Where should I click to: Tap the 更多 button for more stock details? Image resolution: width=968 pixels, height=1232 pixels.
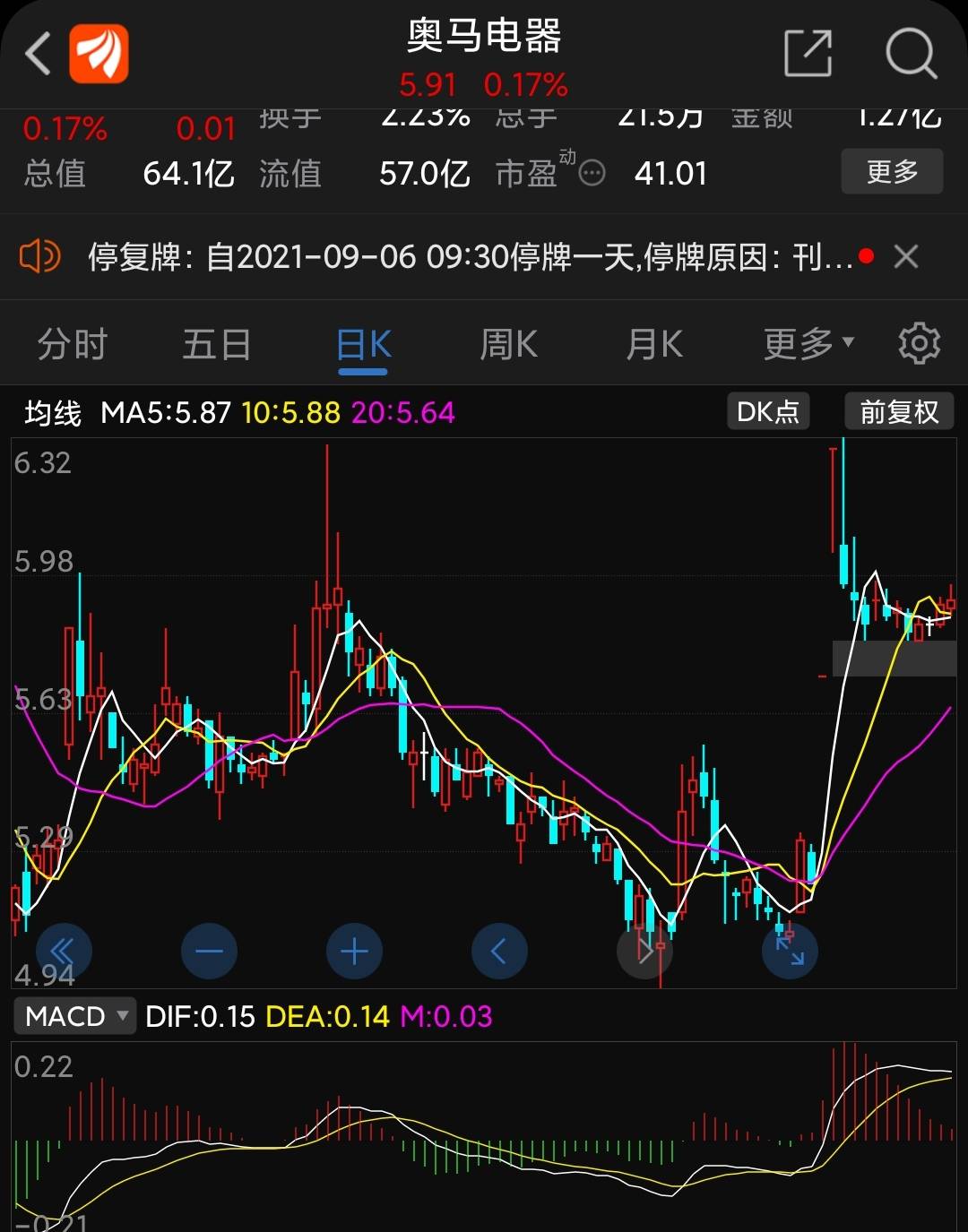891,170
